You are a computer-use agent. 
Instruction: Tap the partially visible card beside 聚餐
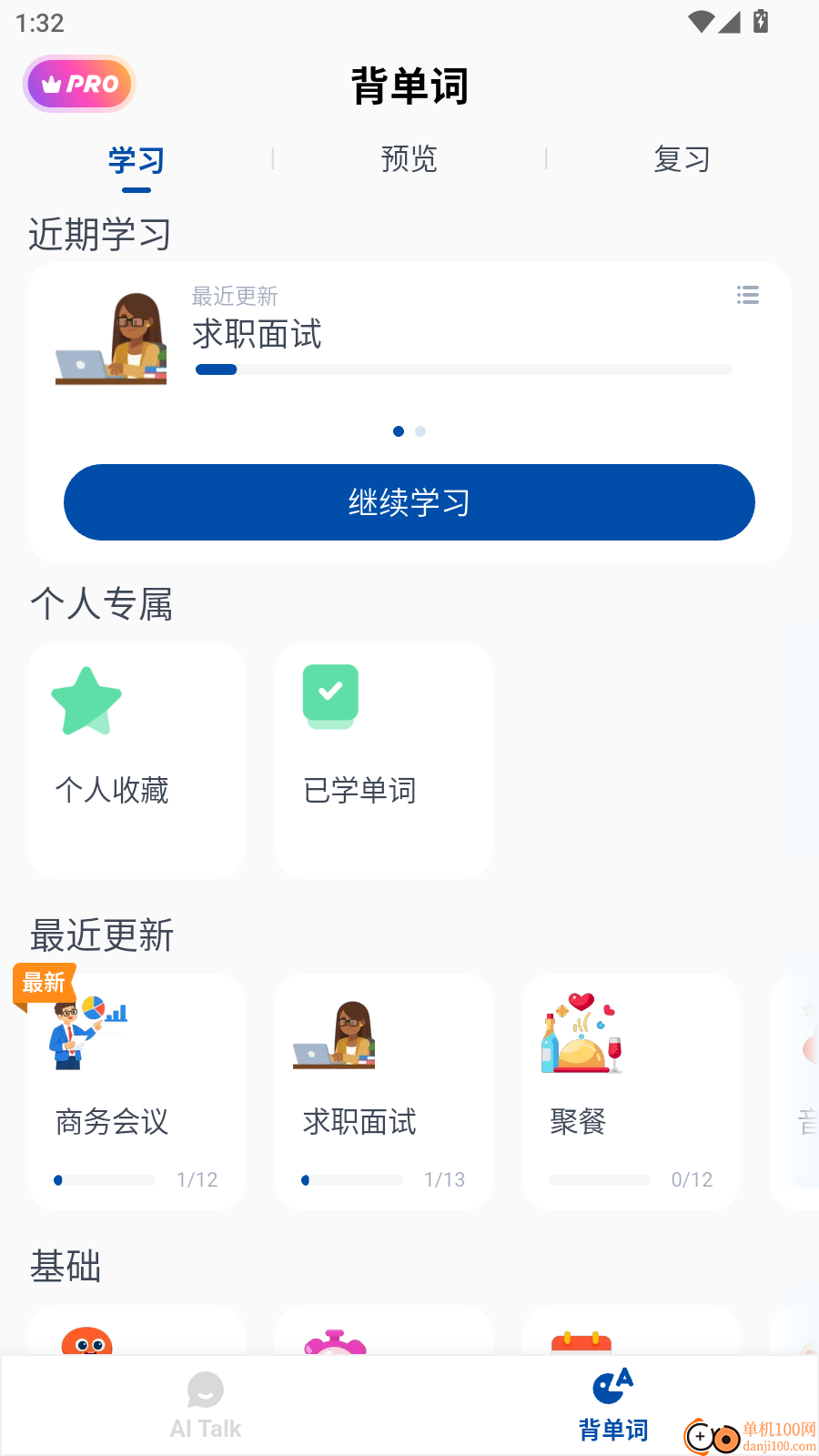click(x=801, y=1092)
